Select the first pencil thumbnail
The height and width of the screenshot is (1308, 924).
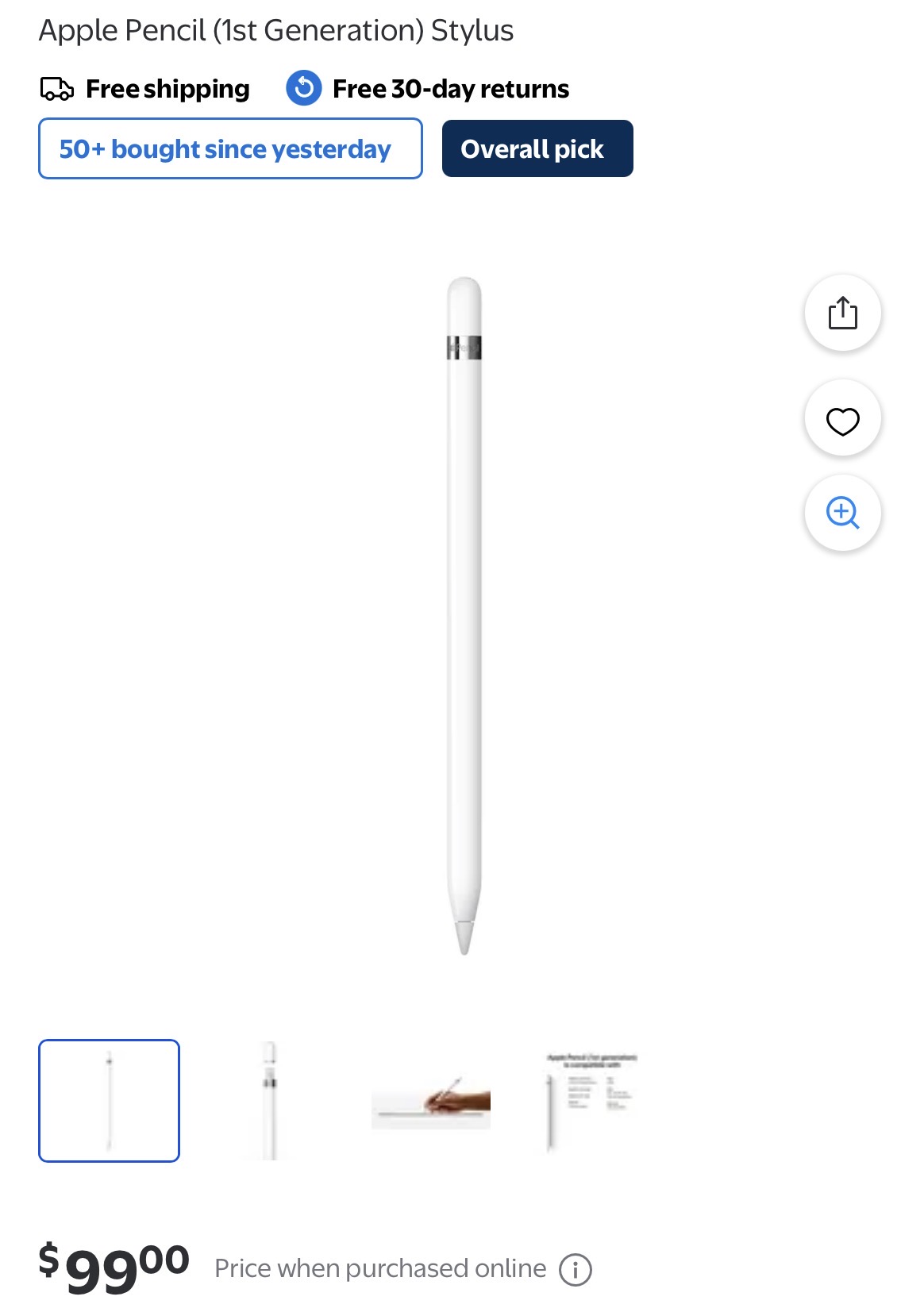[x=110, y=1100]
